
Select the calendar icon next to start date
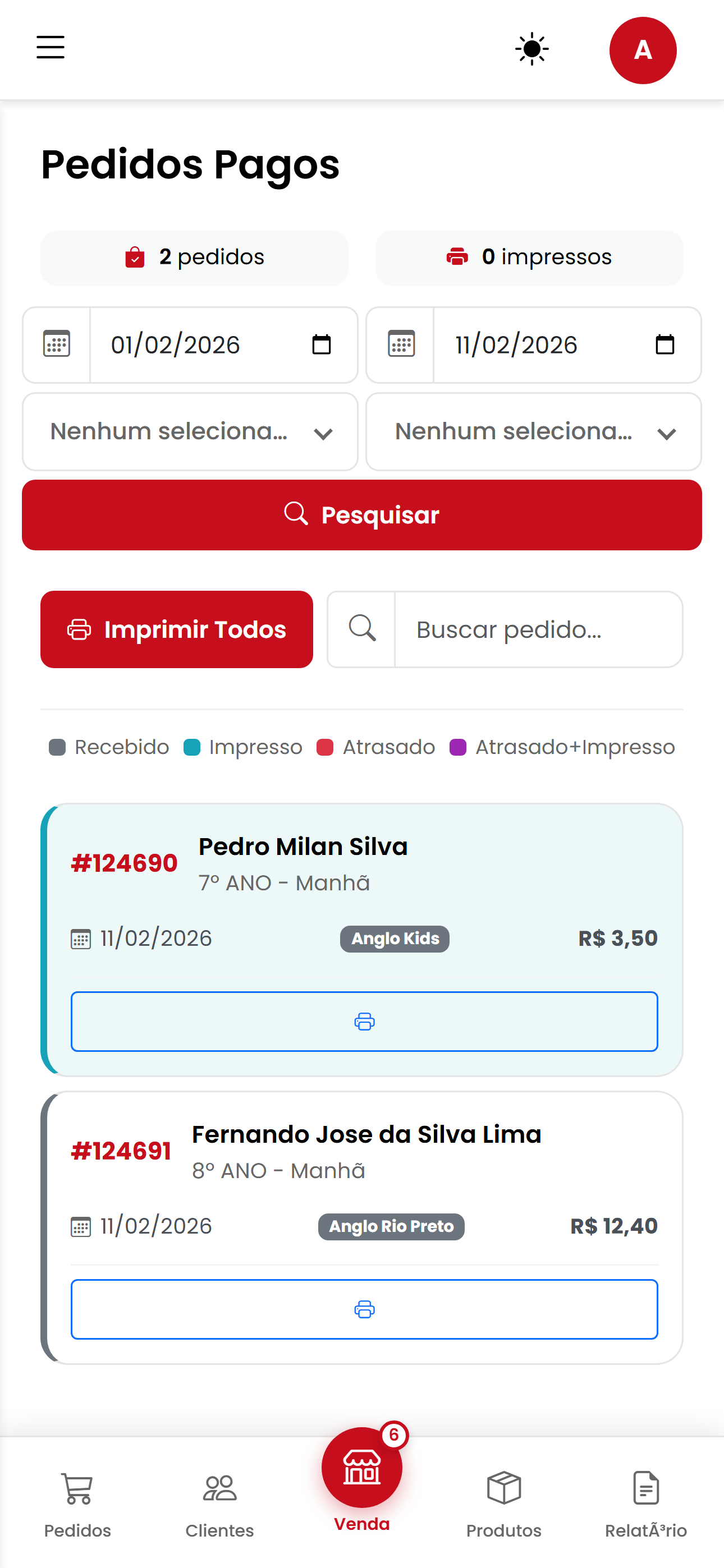tap(56, 344)
